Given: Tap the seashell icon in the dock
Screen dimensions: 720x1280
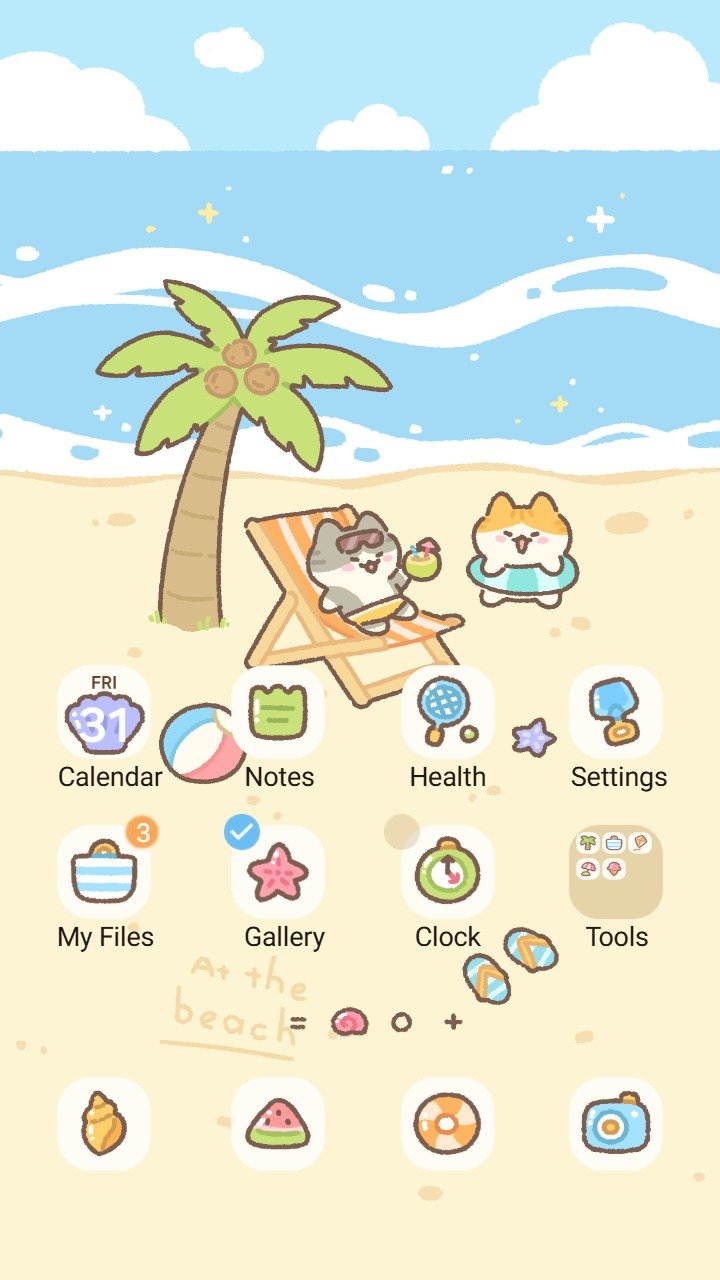Looking at the screenshot, I should [104, 1124].
